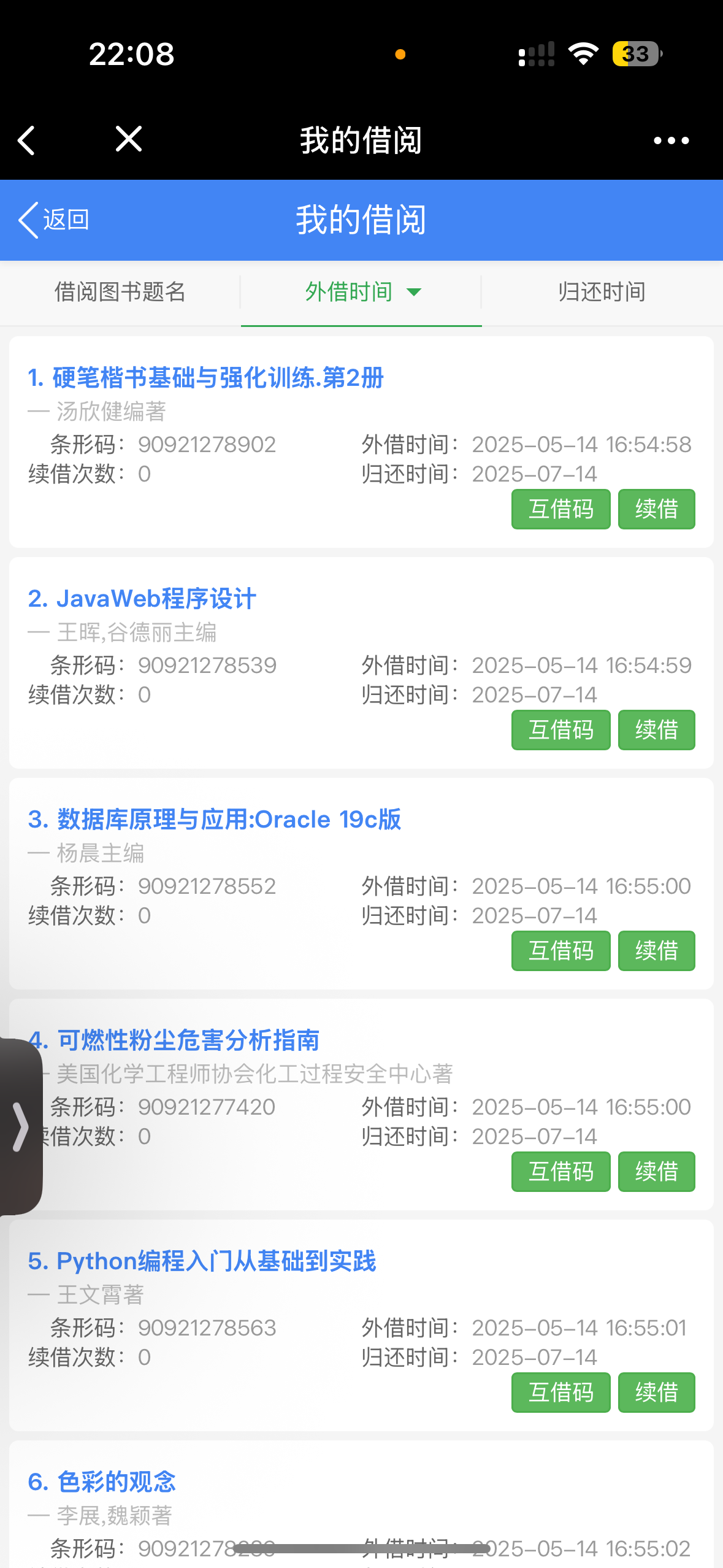
Task: Sort by 归还时间
Action: pos(602,292)
